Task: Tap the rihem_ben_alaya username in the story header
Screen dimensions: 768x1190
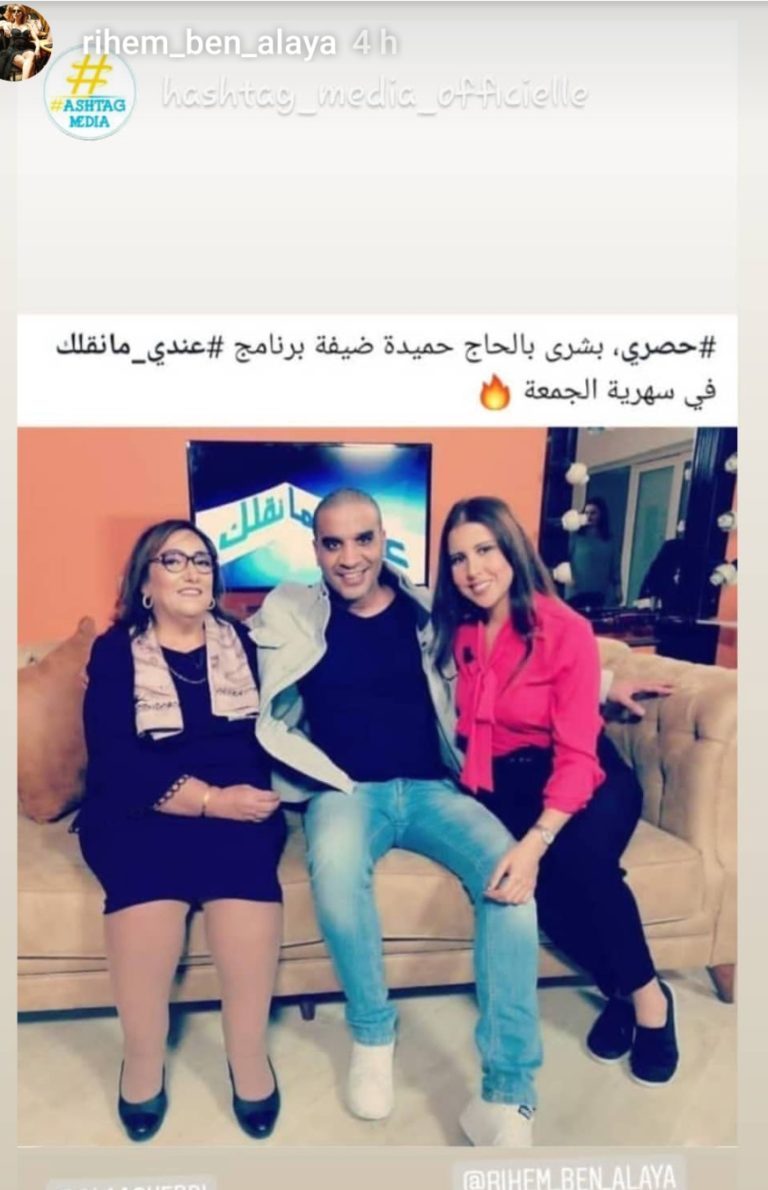Action: tap(208, 43)
